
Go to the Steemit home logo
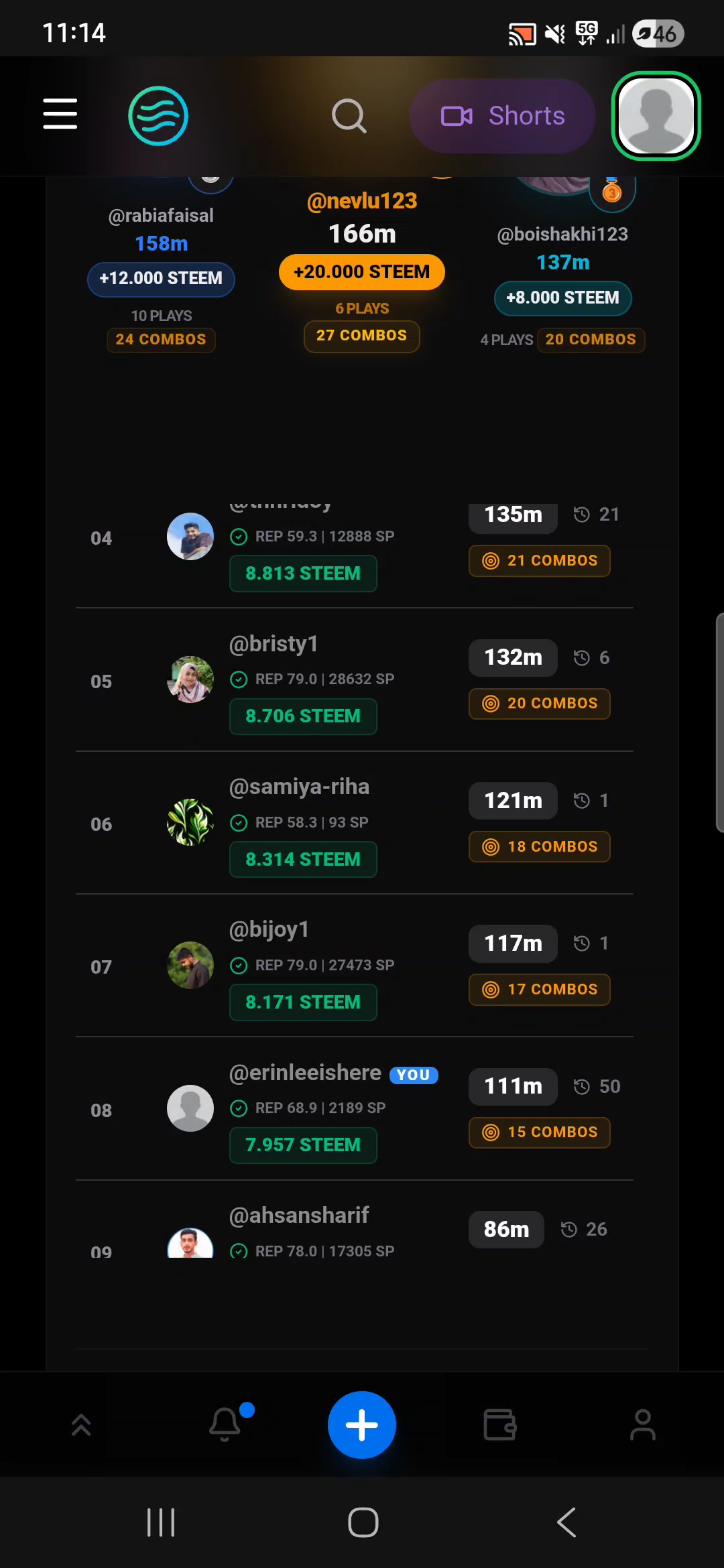158,116
